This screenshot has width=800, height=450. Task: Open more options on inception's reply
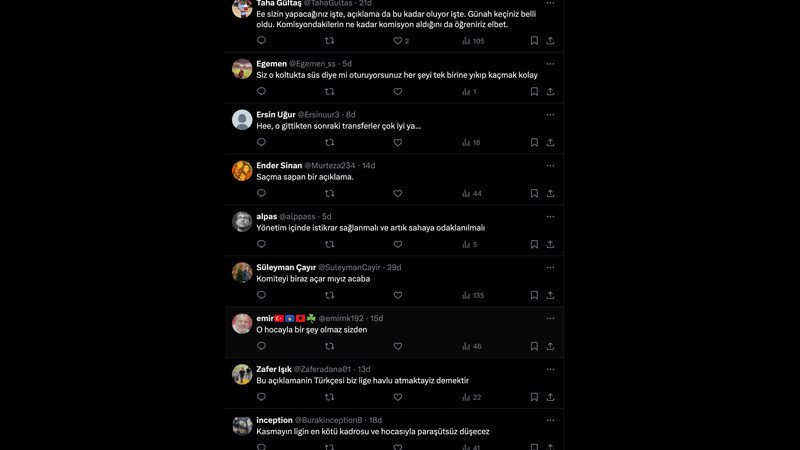[550, 420]
